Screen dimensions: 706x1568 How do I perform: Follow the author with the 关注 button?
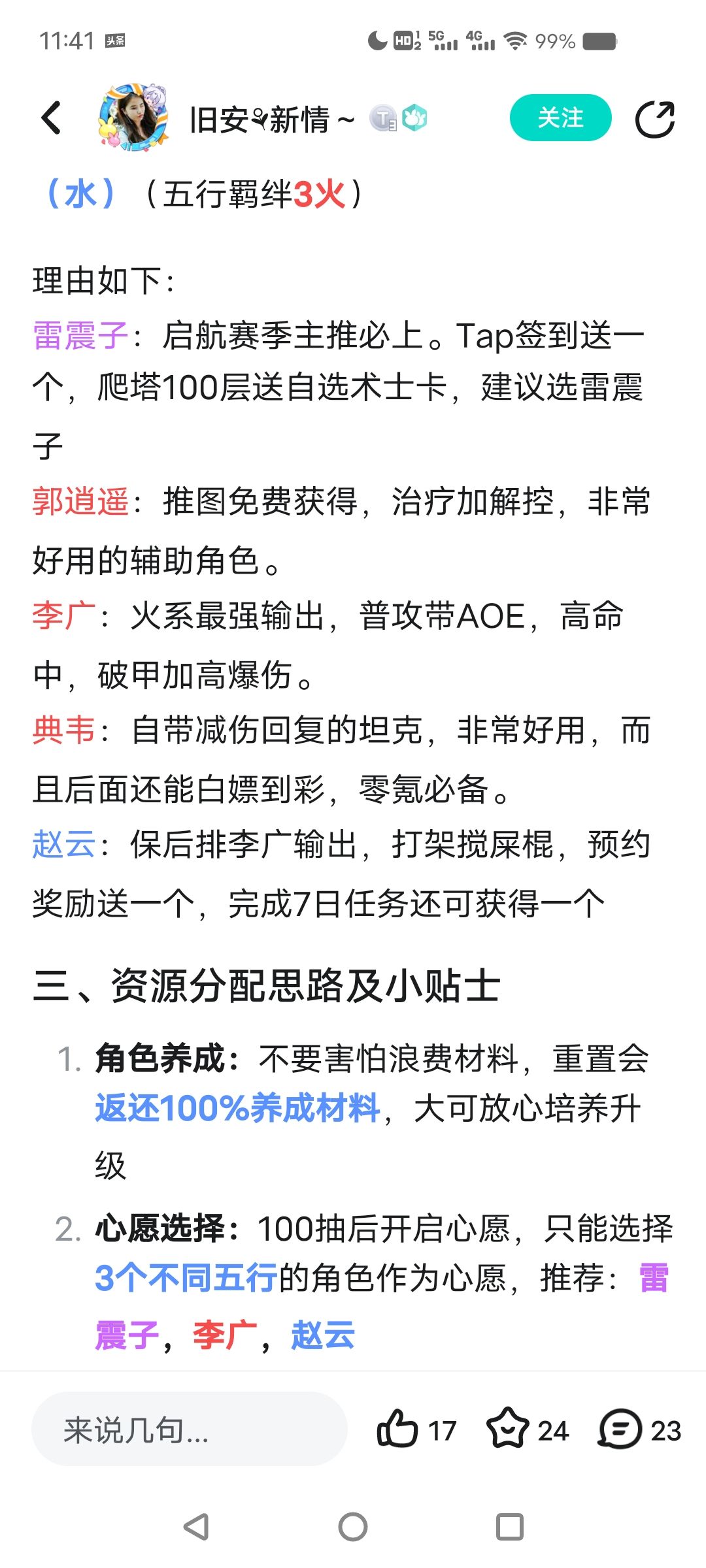click(560, 118)
